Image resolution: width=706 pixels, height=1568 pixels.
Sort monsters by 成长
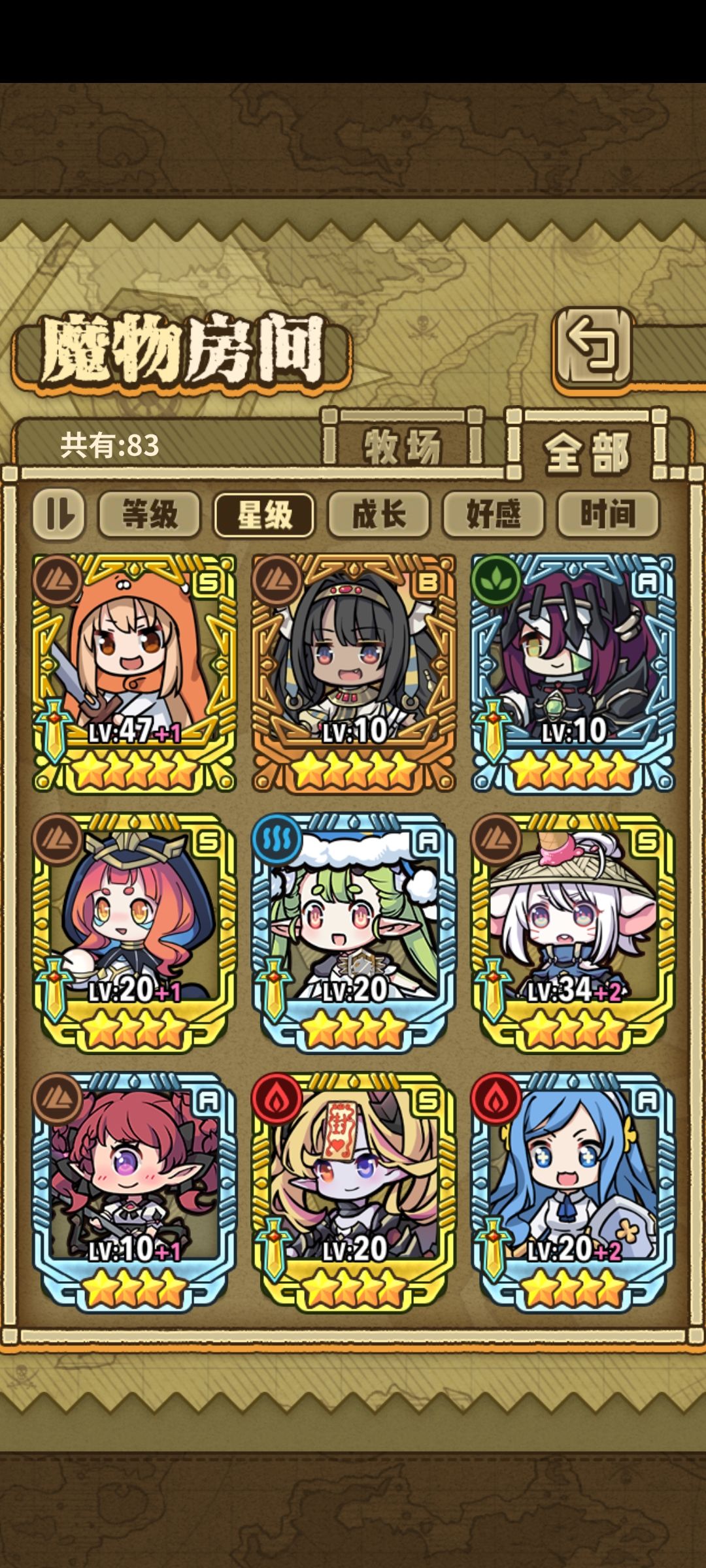point(379,515)
